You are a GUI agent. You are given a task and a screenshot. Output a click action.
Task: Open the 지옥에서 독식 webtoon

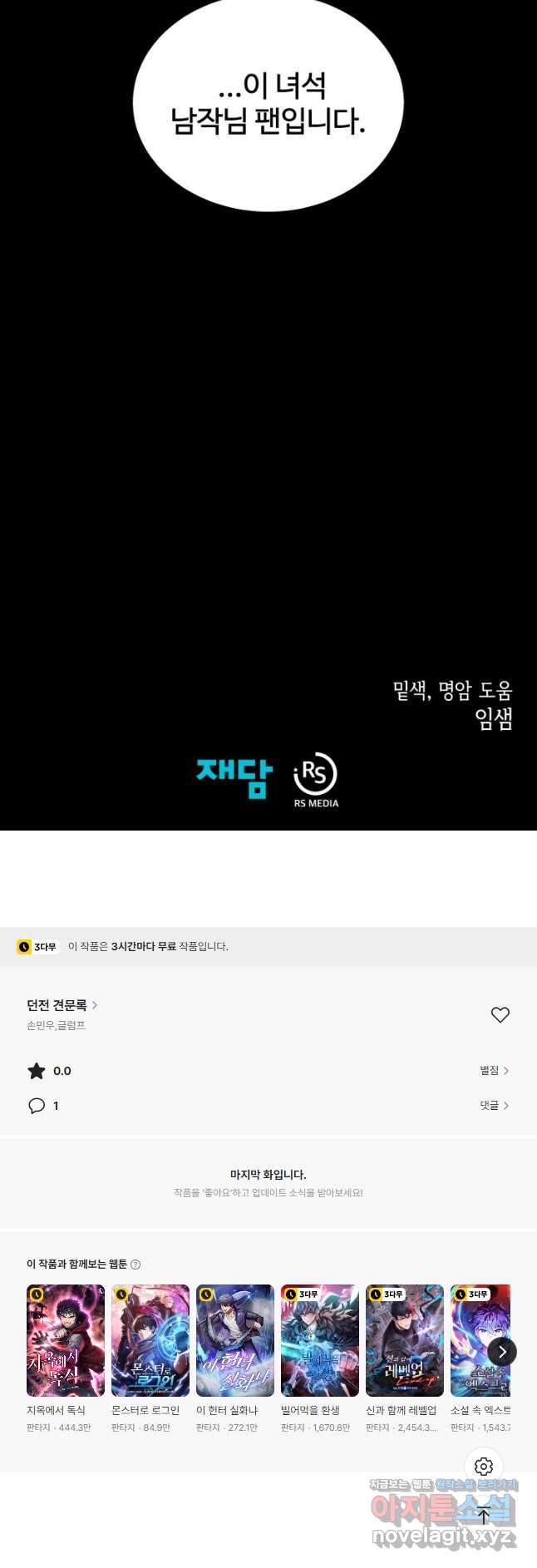tap(65, 1340)
